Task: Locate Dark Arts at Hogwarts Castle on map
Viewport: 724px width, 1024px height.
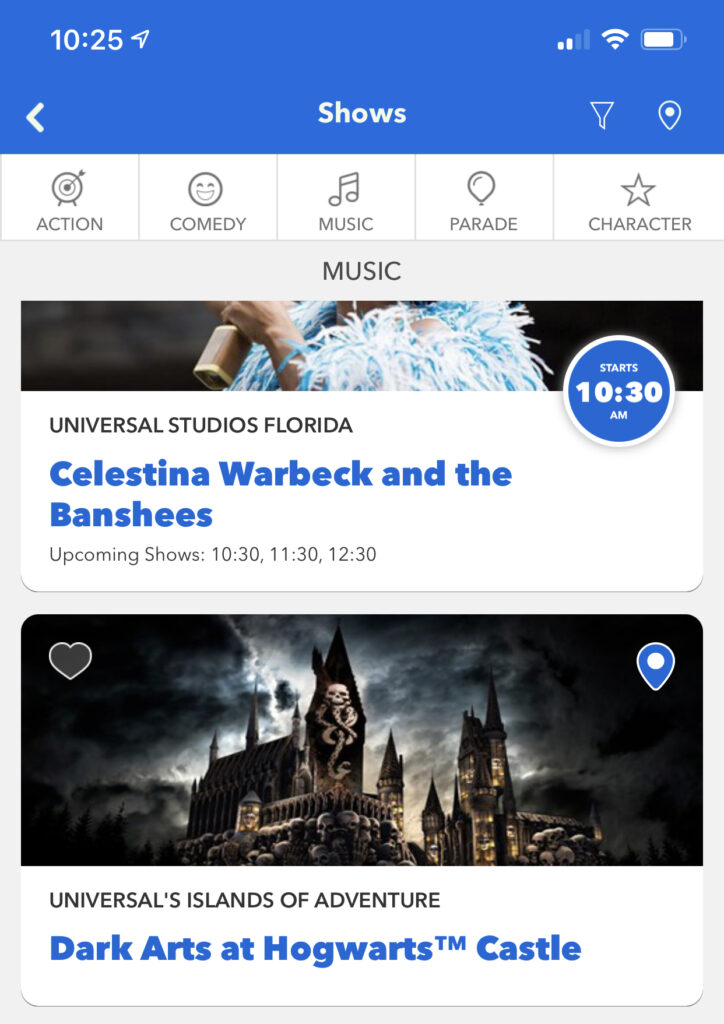Action: pyautogui.click(x=655, y=666)
